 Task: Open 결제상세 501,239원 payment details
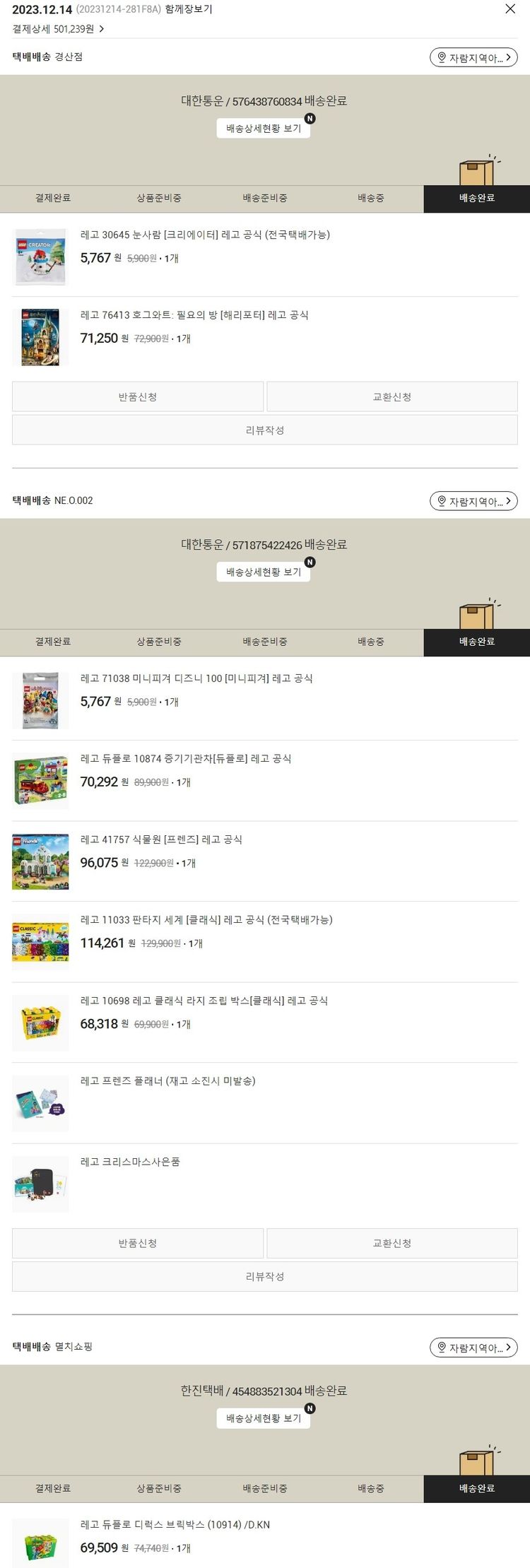pyautogui.click(x=58, y=29)
